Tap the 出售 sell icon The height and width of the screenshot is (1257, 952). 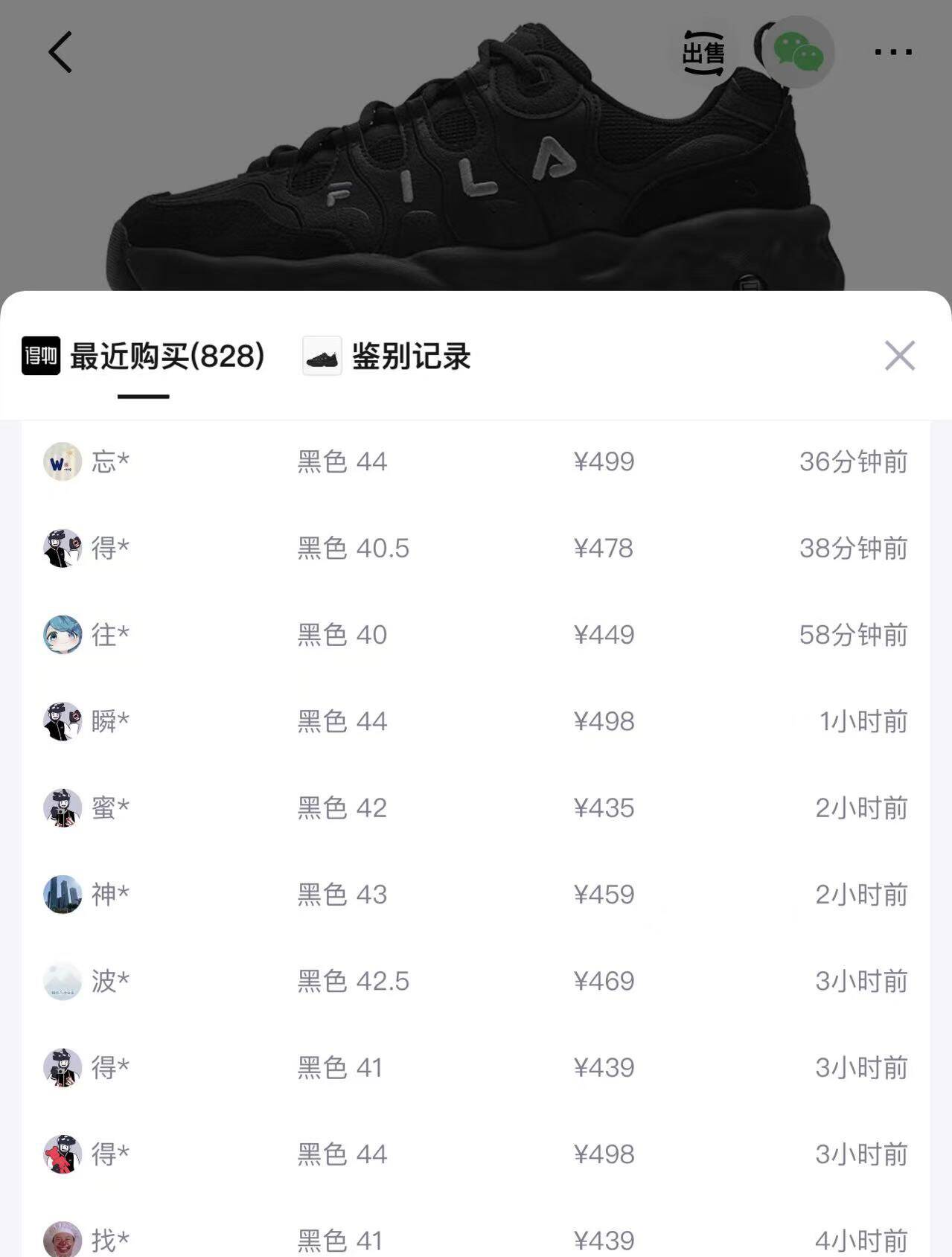coord(704,51)
